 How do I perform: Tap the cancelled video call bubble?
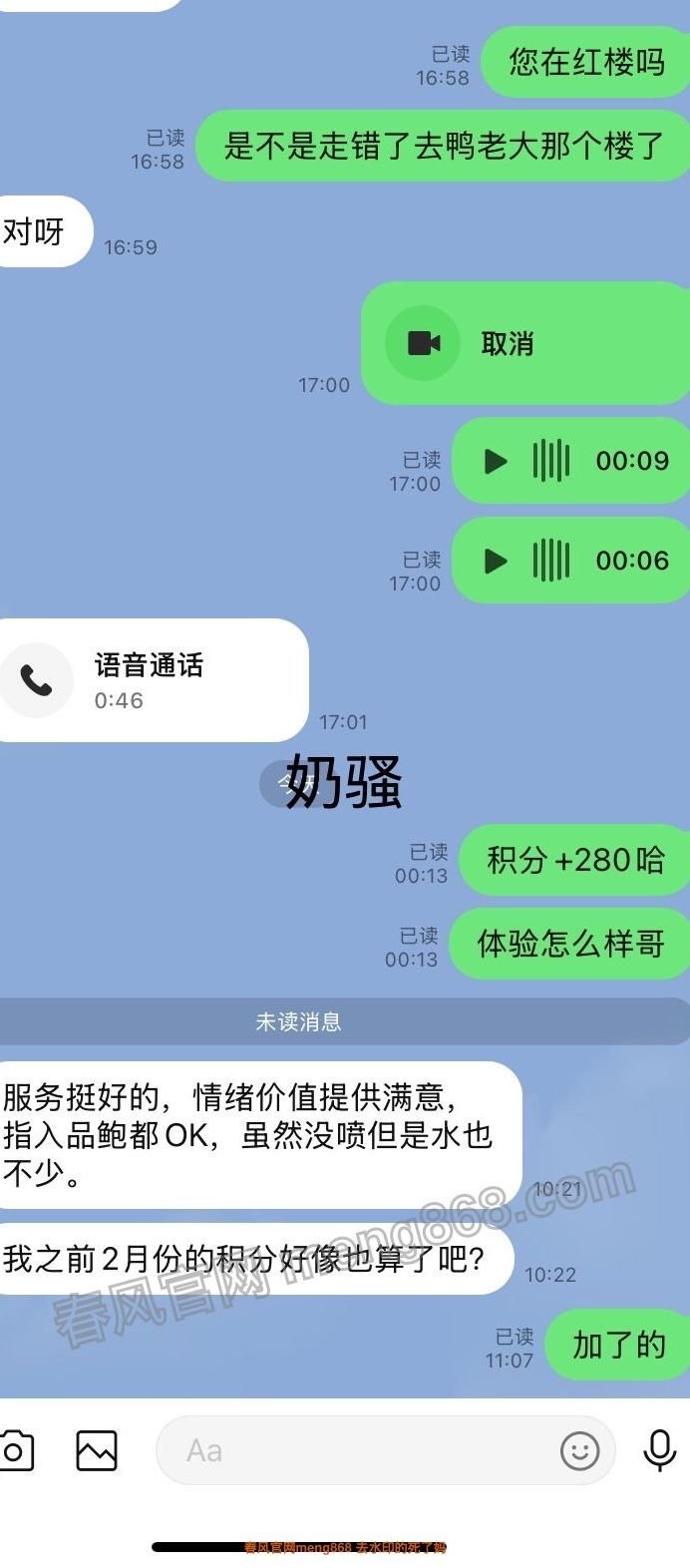click(523, 343)
